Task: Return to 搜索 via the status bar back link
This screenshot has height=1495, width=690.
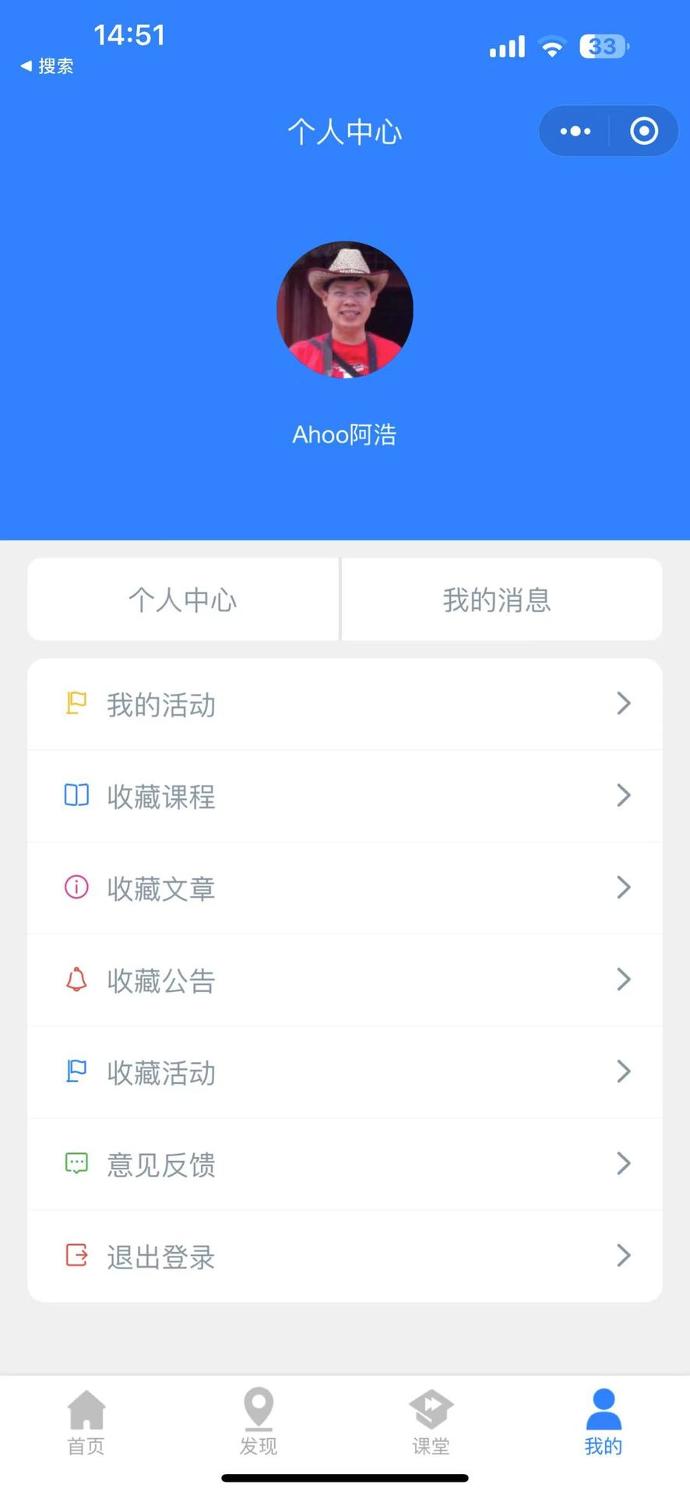Action: (47, 66)
